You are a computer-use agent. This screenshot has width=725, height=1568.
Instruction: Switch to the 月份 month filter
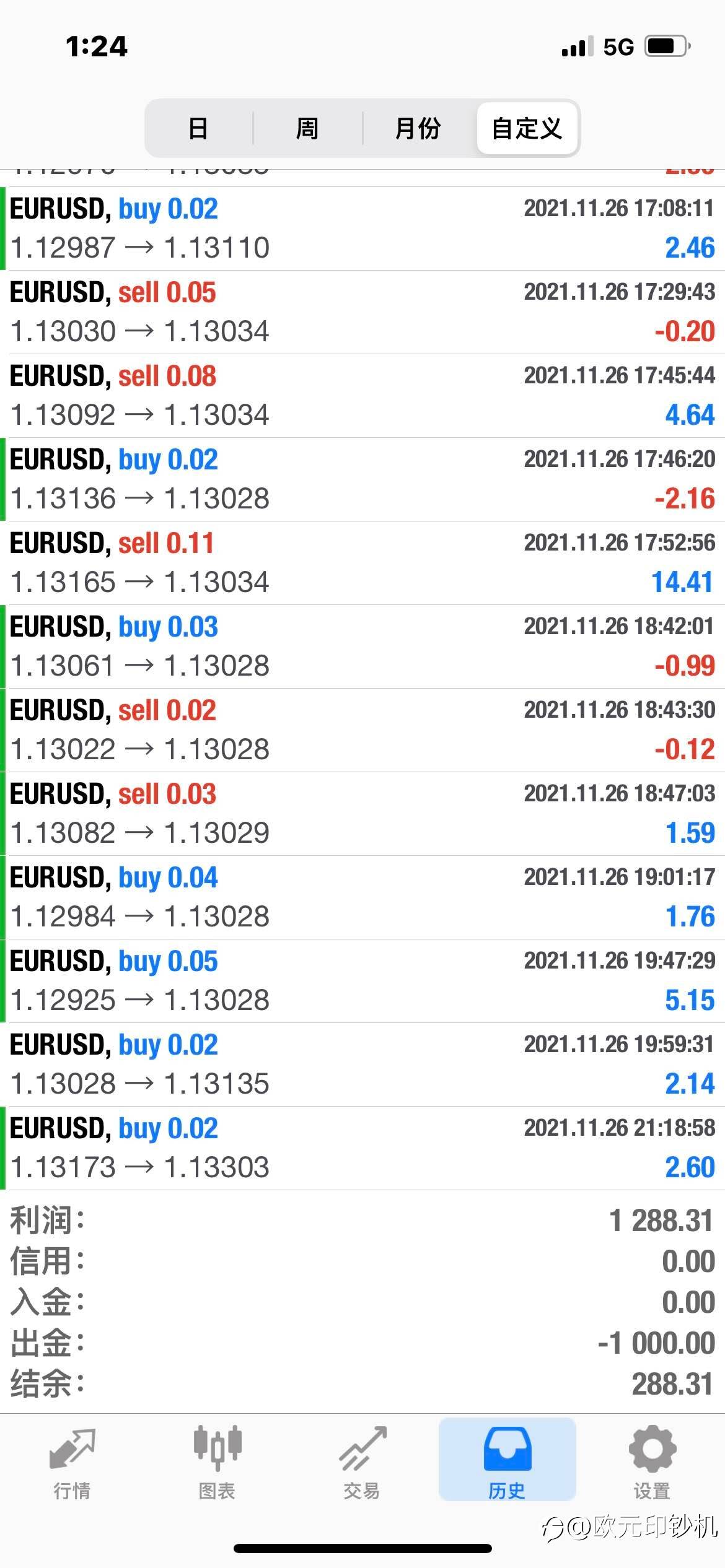(x=418, y=129)
